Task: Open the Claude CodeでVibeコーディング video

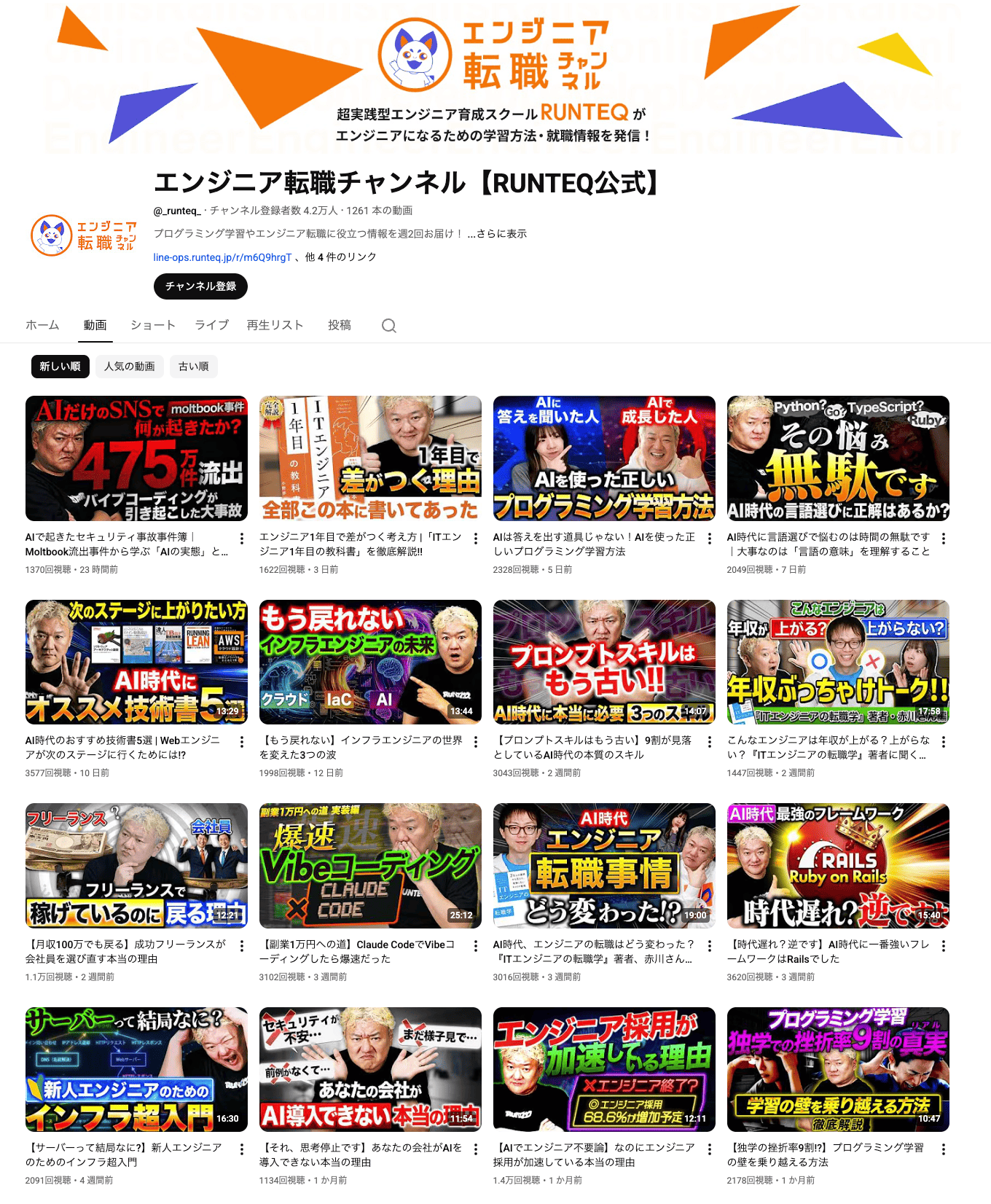Action: point(370,866)
